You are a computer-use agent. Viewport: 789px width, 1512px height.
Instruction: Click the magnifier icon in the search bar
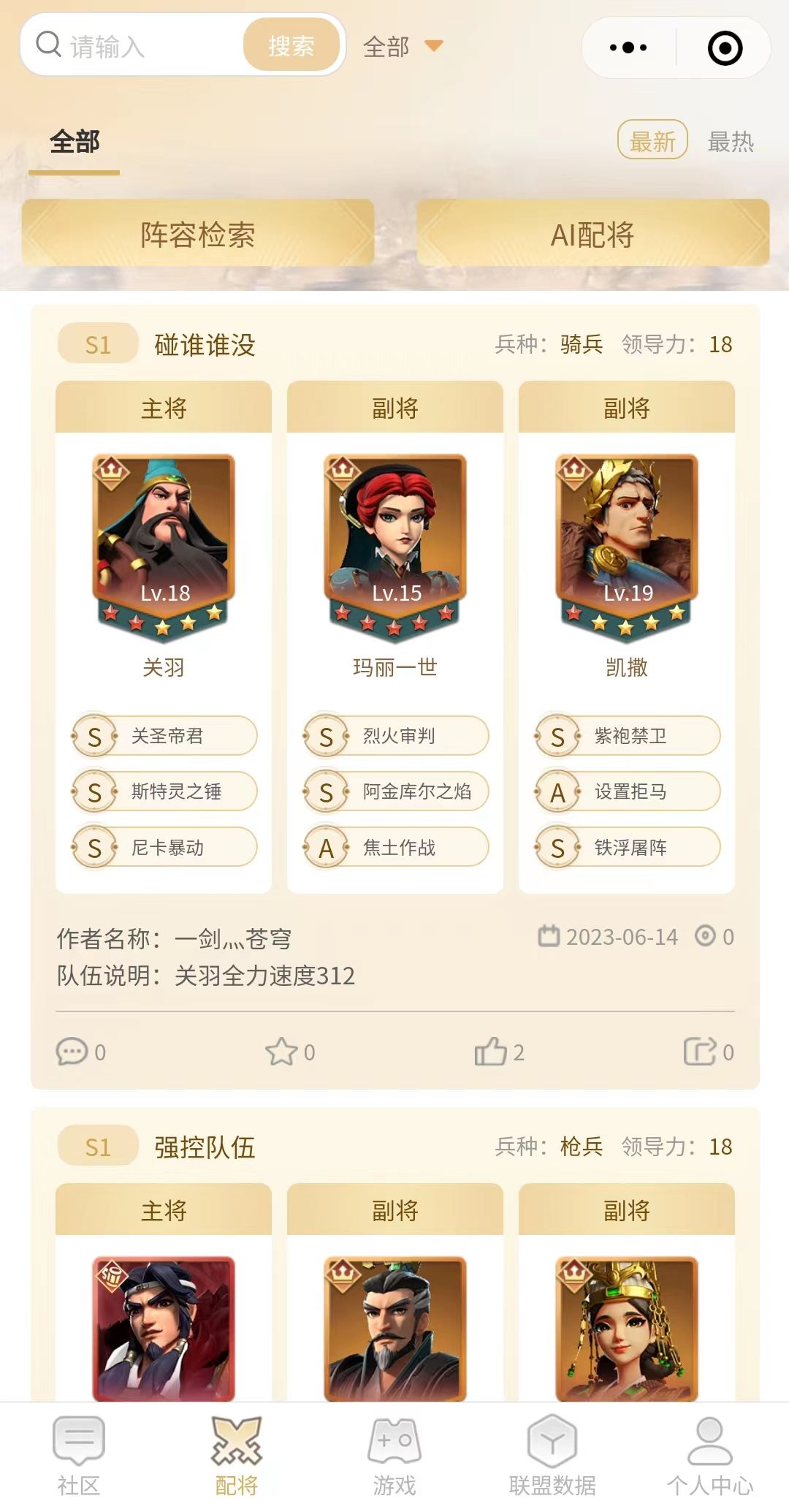coord(47,45)
